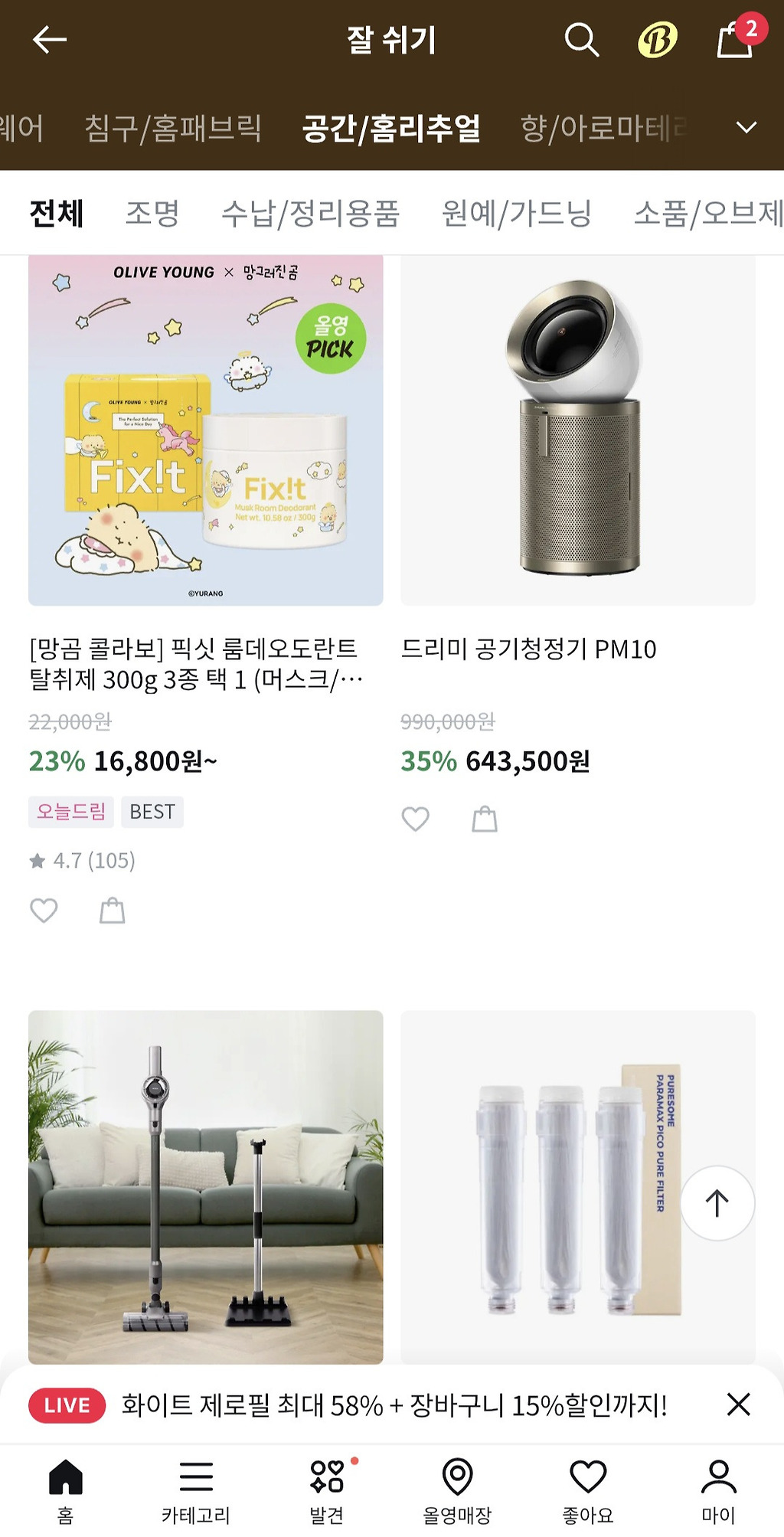The height and width of the screenshot is (1537, 784).
Task: Select the 조명 sub-tab
Action: click(152, 213)
